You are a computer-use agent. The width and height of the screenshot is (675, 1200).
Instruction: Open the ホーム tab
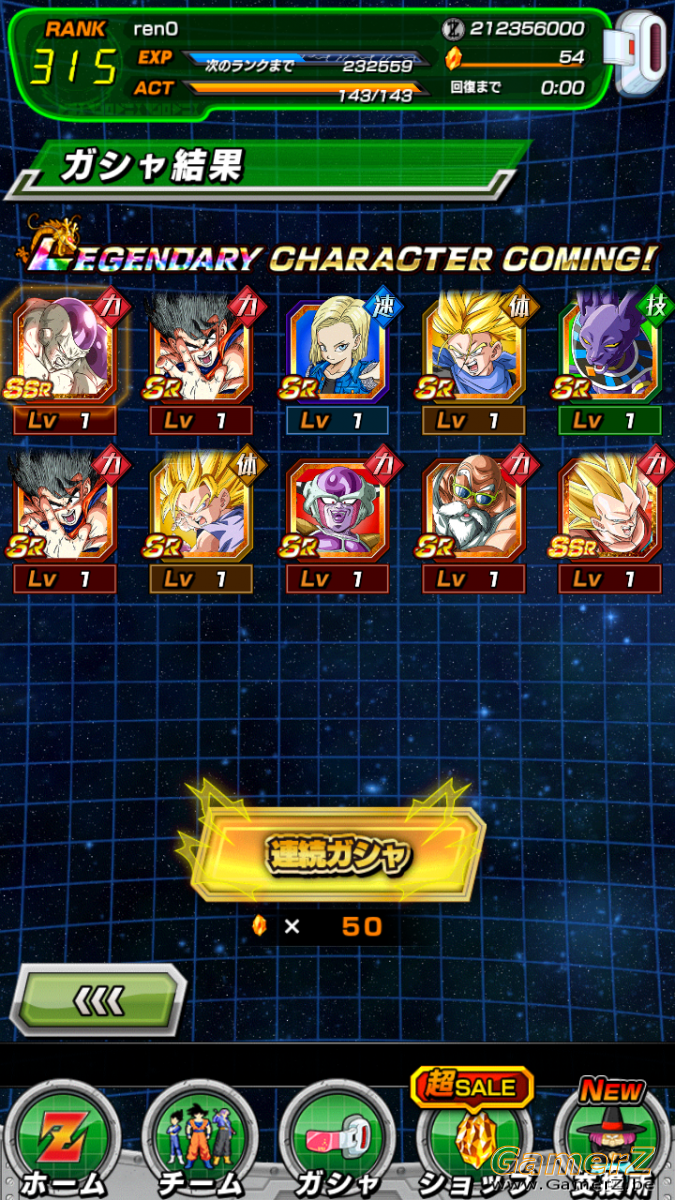[x=63, y=1141]
